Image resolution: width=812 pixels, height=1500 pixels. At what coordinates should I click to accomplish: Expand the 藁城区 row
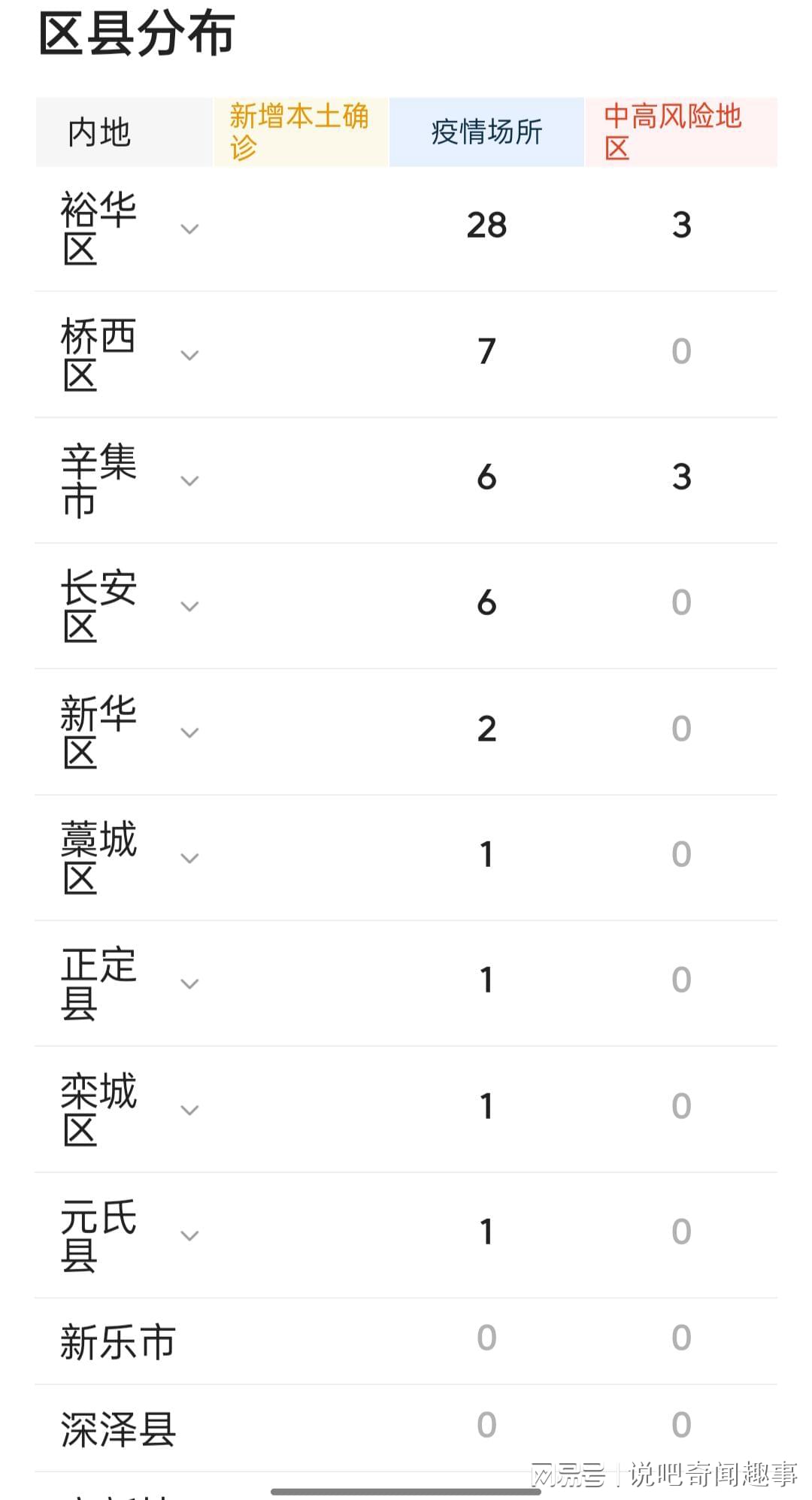pyautogui.click(x=189, y=858)
